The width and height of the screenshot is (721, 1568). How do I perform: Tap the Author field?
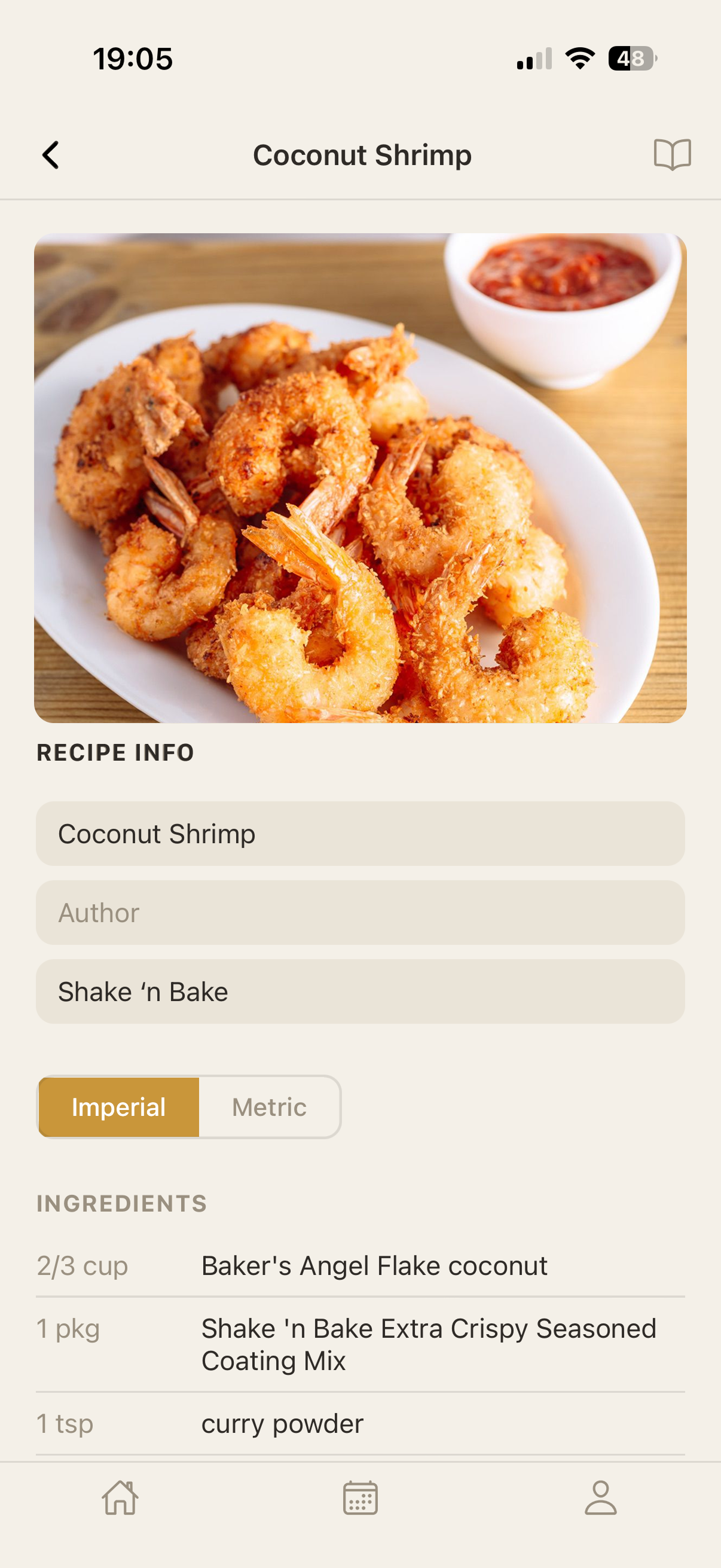[x=360, y=913]
